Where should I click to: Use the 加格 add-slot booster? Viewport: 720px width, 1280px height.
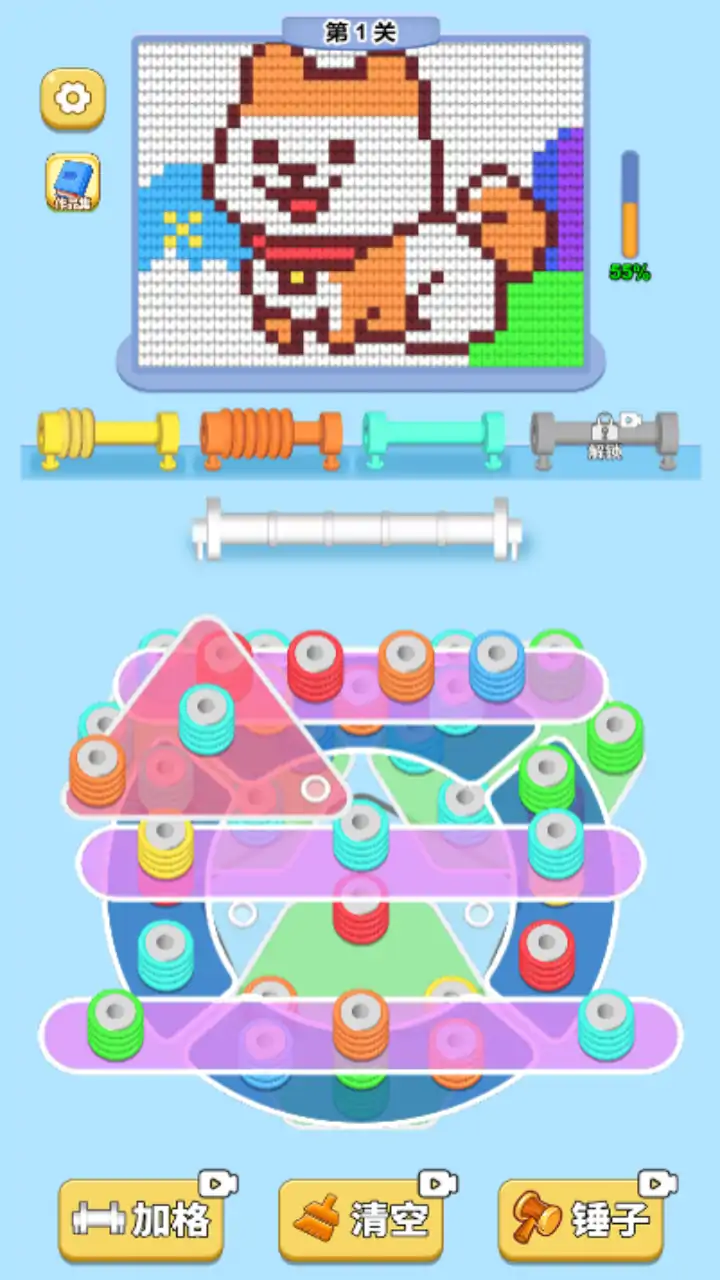click(140, 1218)
